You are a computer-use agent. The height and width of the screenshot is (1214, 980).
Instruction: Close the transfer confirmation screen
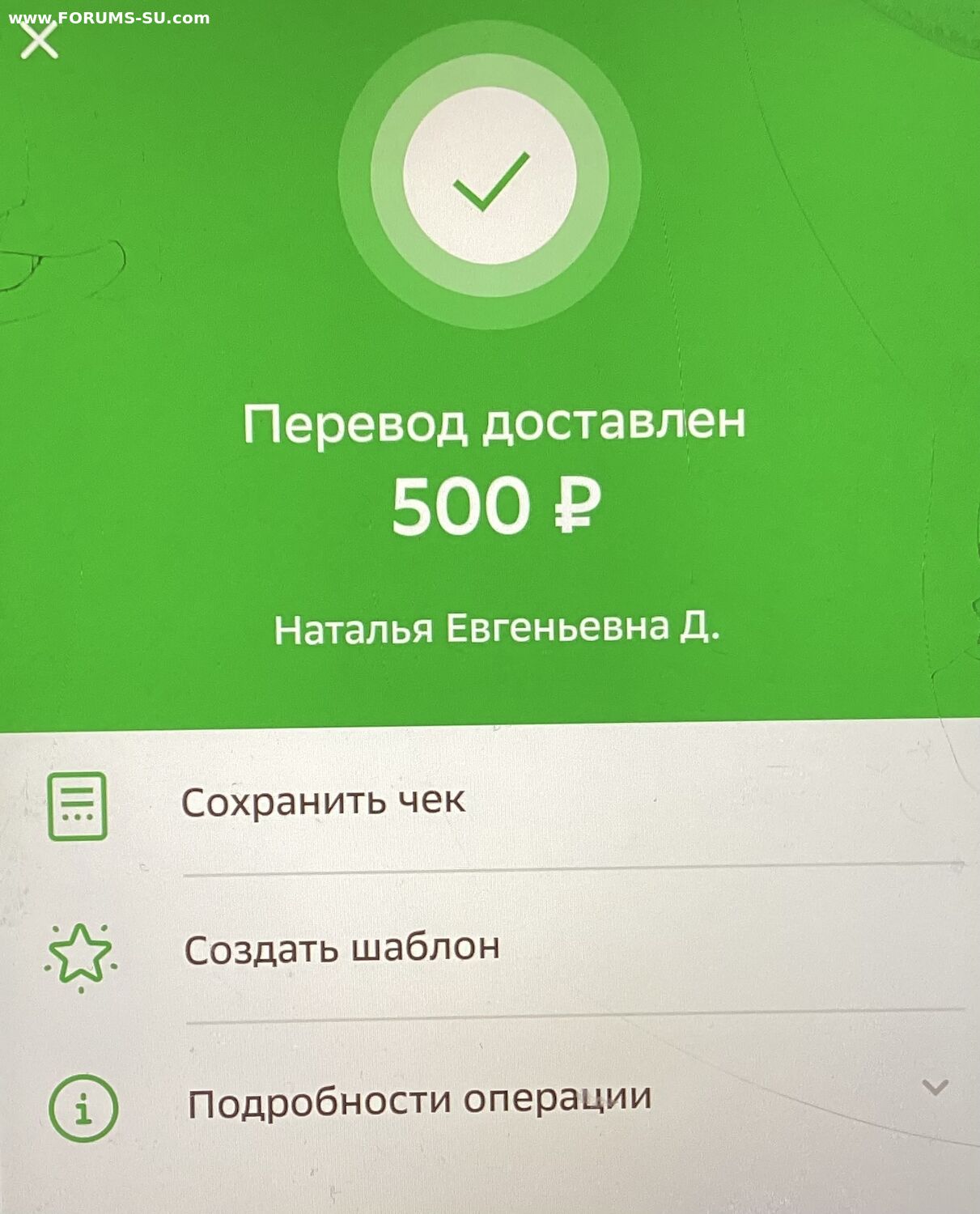pos(39,40)
